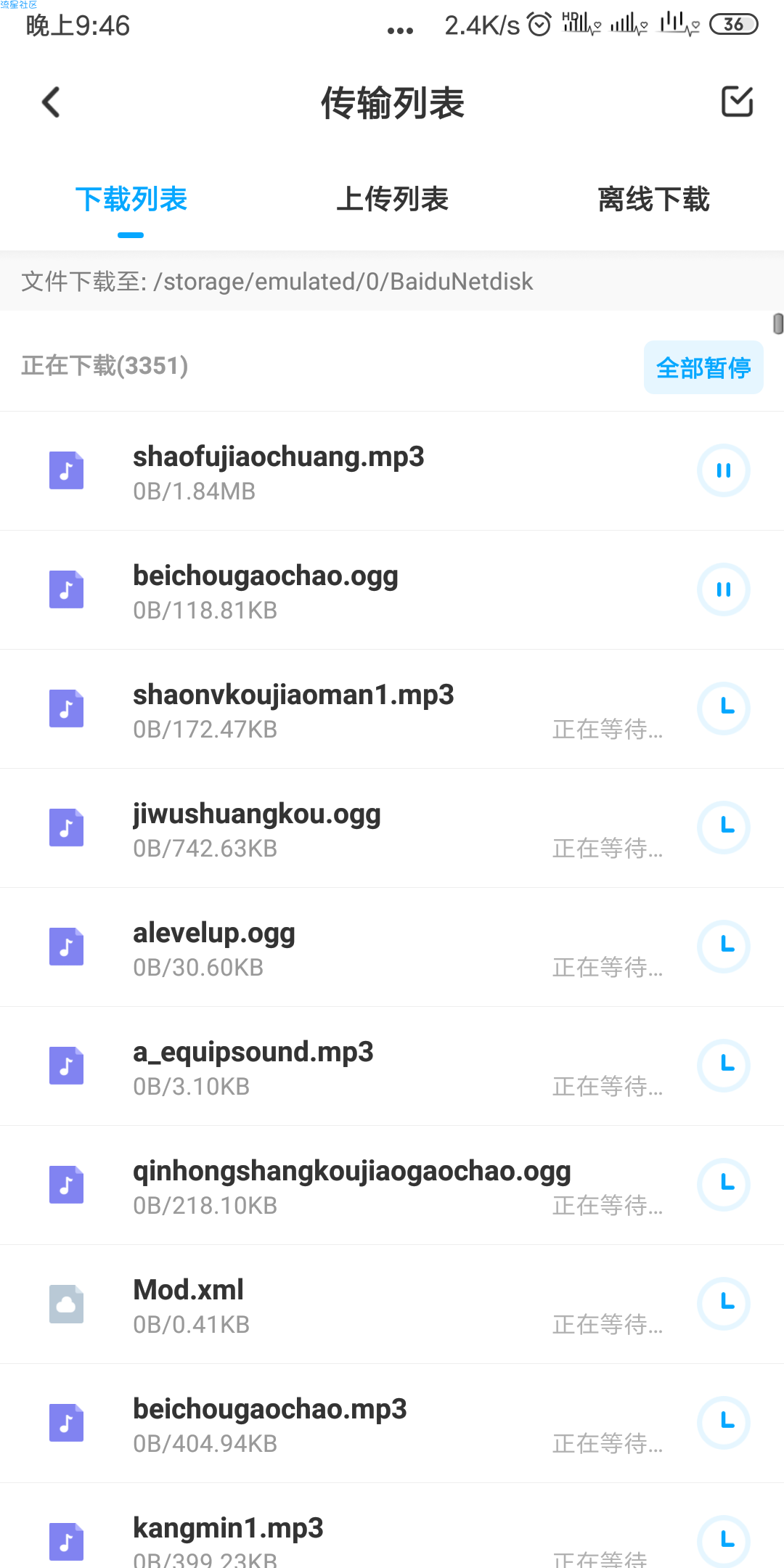784x1568 pixels.
Task: Pause the shaofujiaochuang.mp3 download
Action: (724, 470)
